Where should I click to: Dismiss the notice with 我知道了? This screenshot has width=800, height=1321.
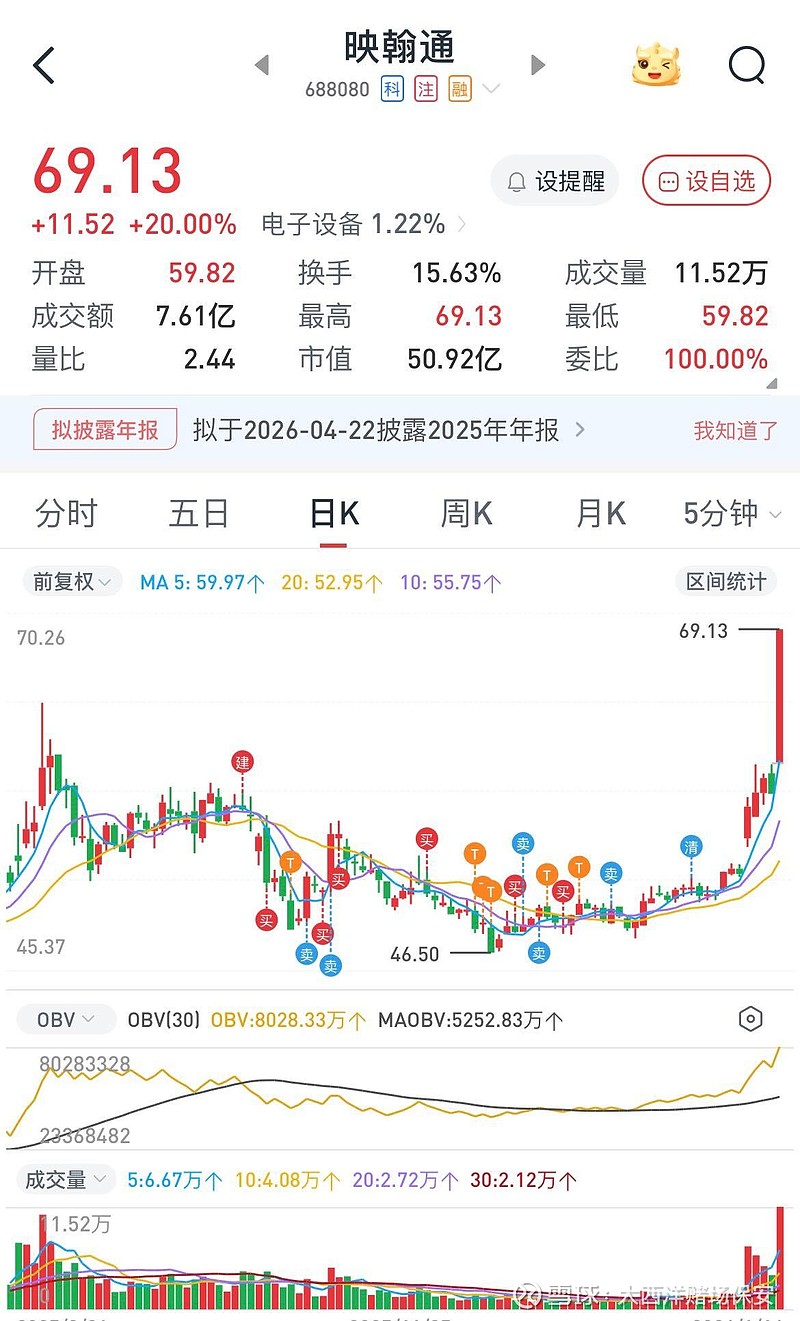735,430
